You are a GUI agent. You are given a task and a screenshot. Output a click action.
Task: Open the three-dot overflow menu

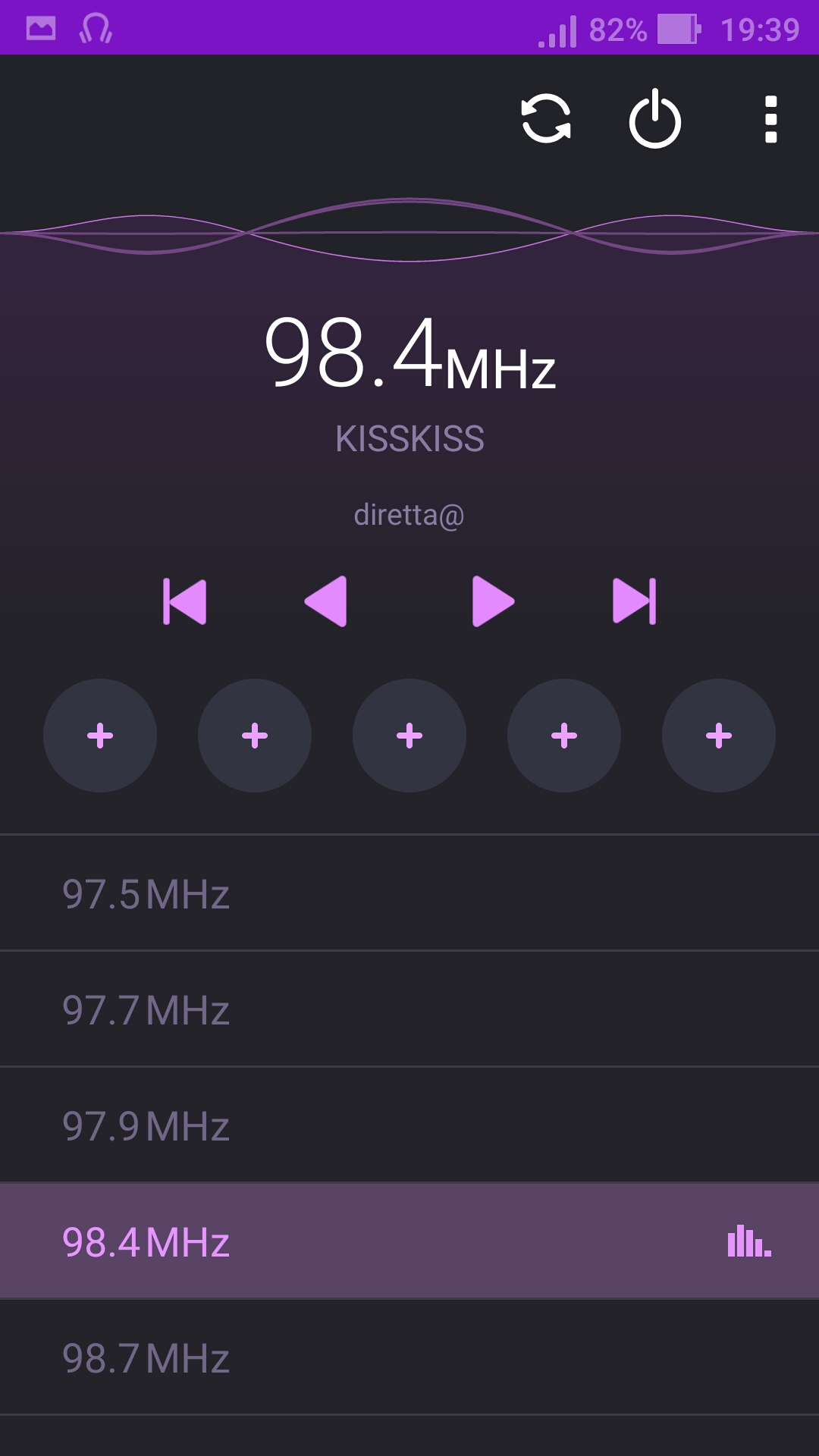pos(771,119)
